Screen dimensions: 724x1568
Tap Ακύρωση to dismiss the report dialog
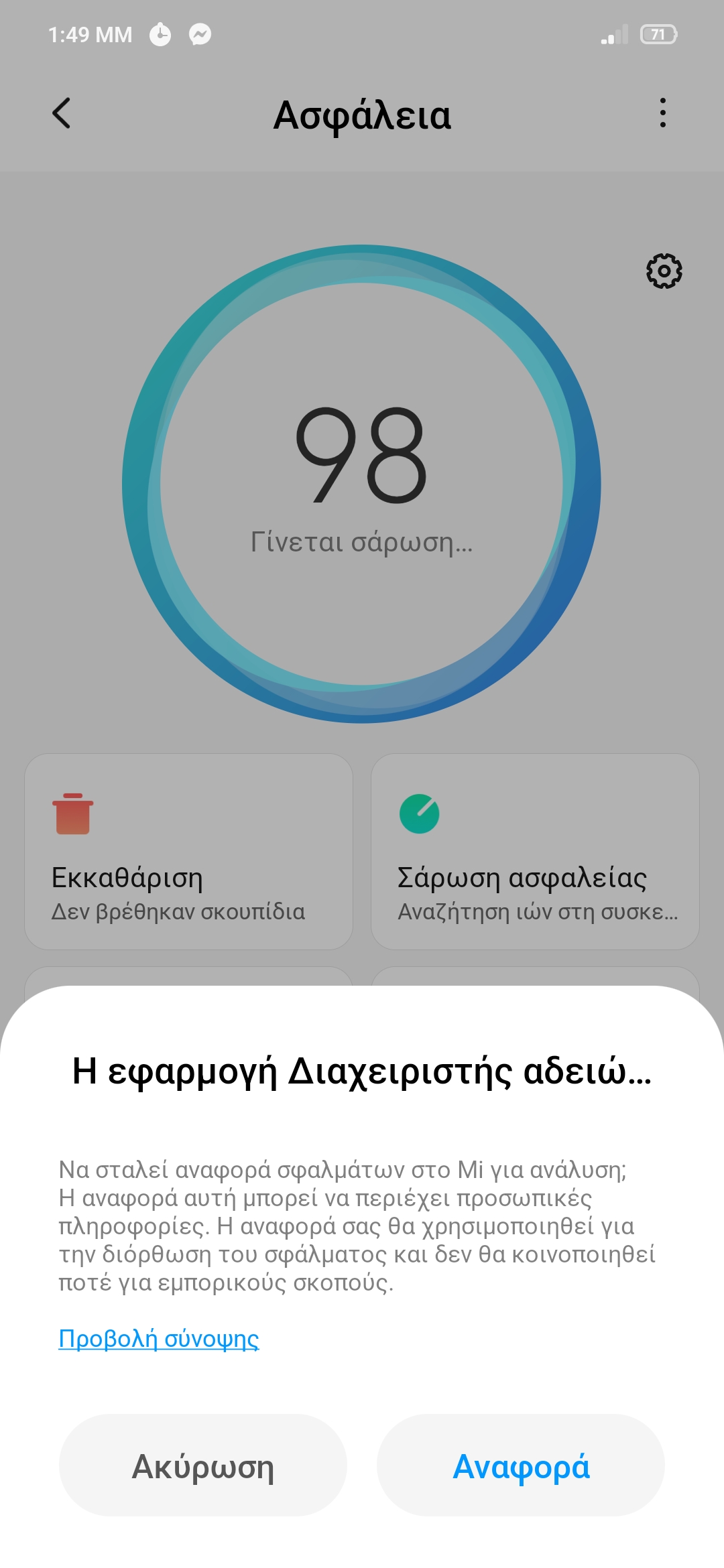(x=202, y=1466)
